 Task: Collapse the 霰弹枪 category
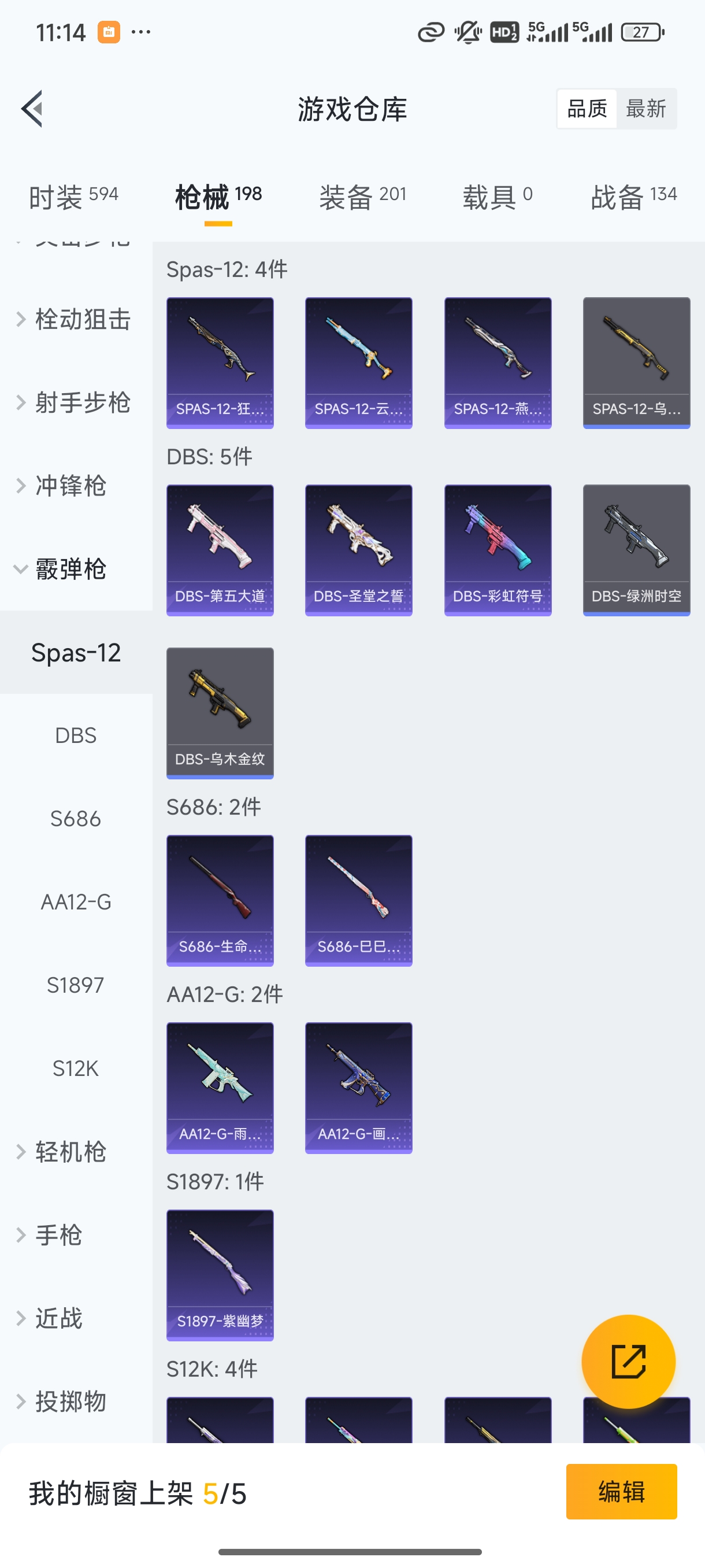click(x=70, y=569)
